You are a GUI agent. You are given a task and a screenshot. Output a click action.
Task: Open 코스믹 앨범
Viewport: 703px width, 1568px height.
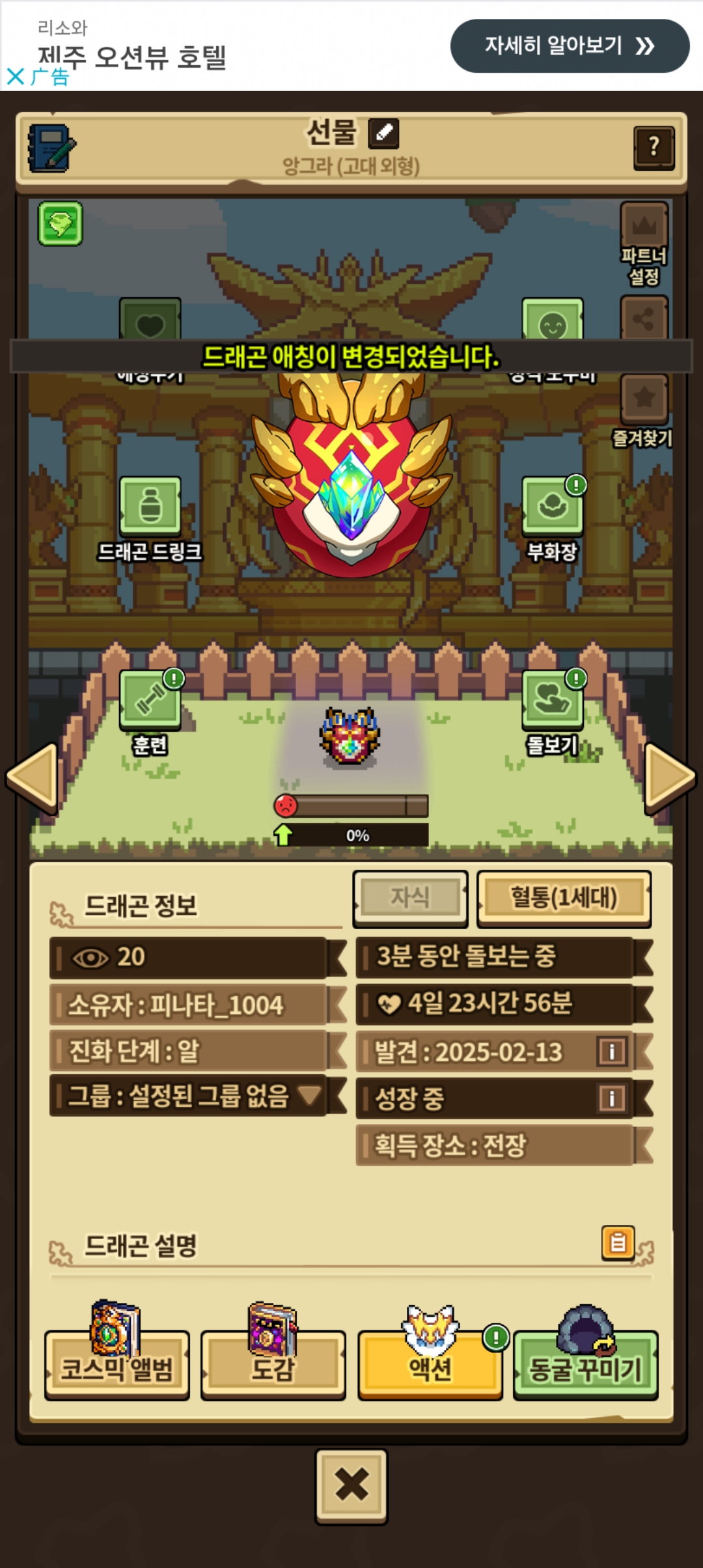(117, 1367)
